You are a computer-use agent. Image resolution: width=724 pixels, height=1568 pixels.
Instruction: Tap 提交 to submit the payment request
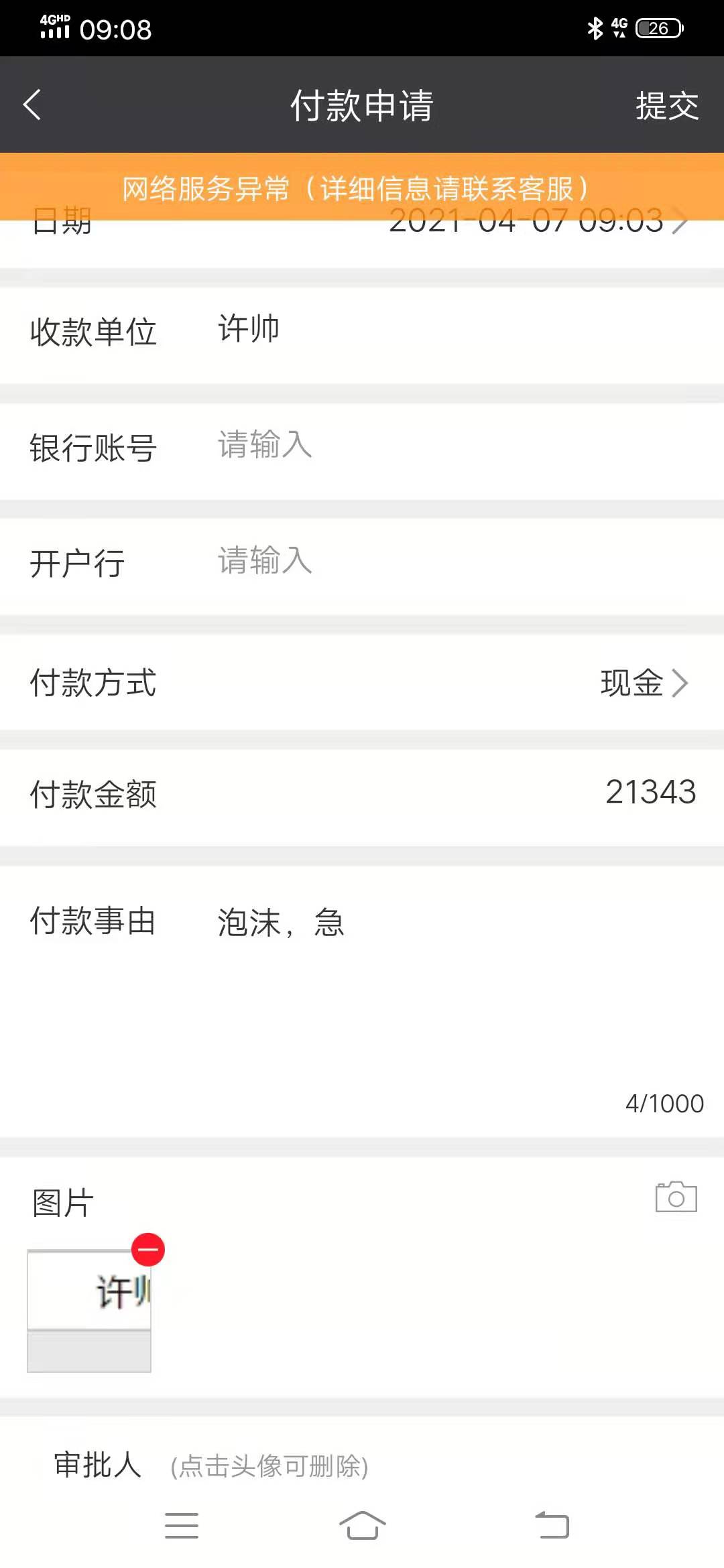(x=666, y=106)
